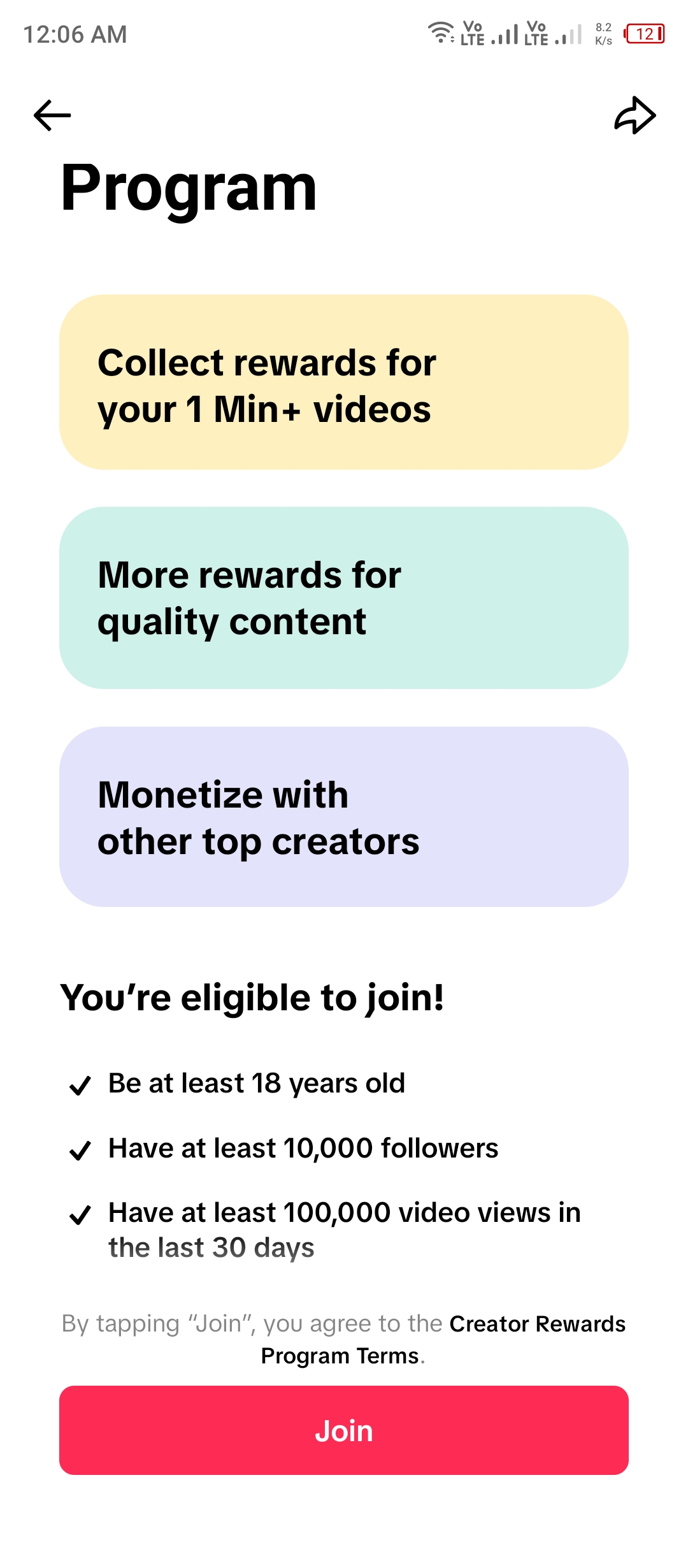This screenshot has width=688, height=1568.
Task: Share the Creator Rewards Program page
Action: 634,115
